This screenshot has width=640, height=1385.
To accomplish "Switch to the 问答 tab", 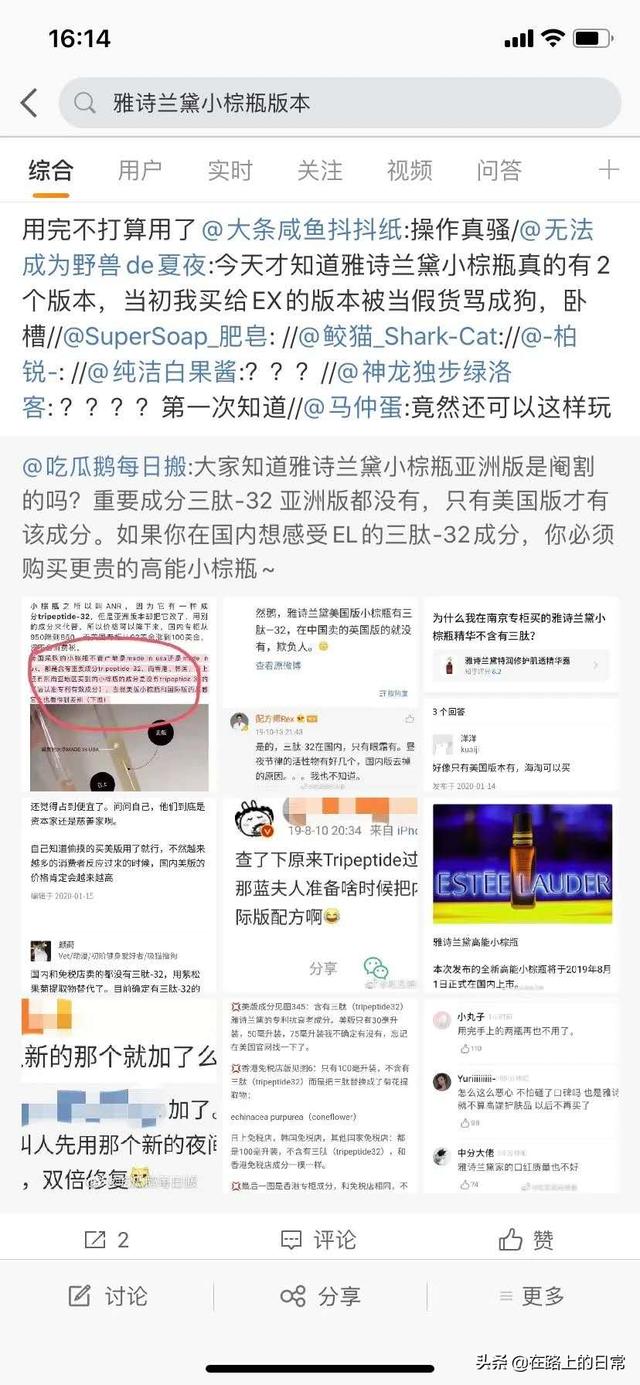I will (x=499, y=170).
